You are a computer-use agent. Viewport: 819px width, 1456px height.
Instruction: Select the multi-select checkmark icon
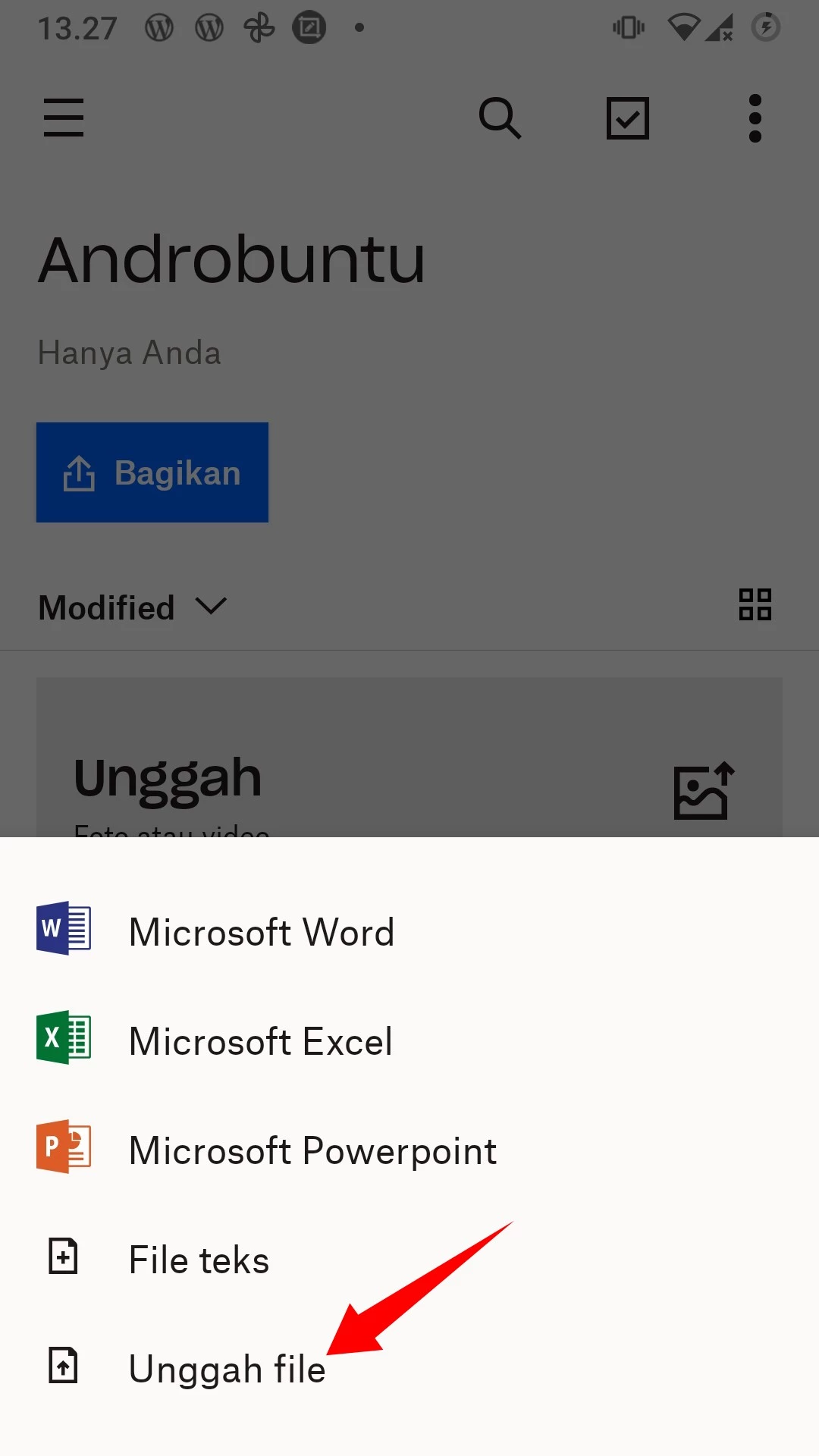click(628, 118)
